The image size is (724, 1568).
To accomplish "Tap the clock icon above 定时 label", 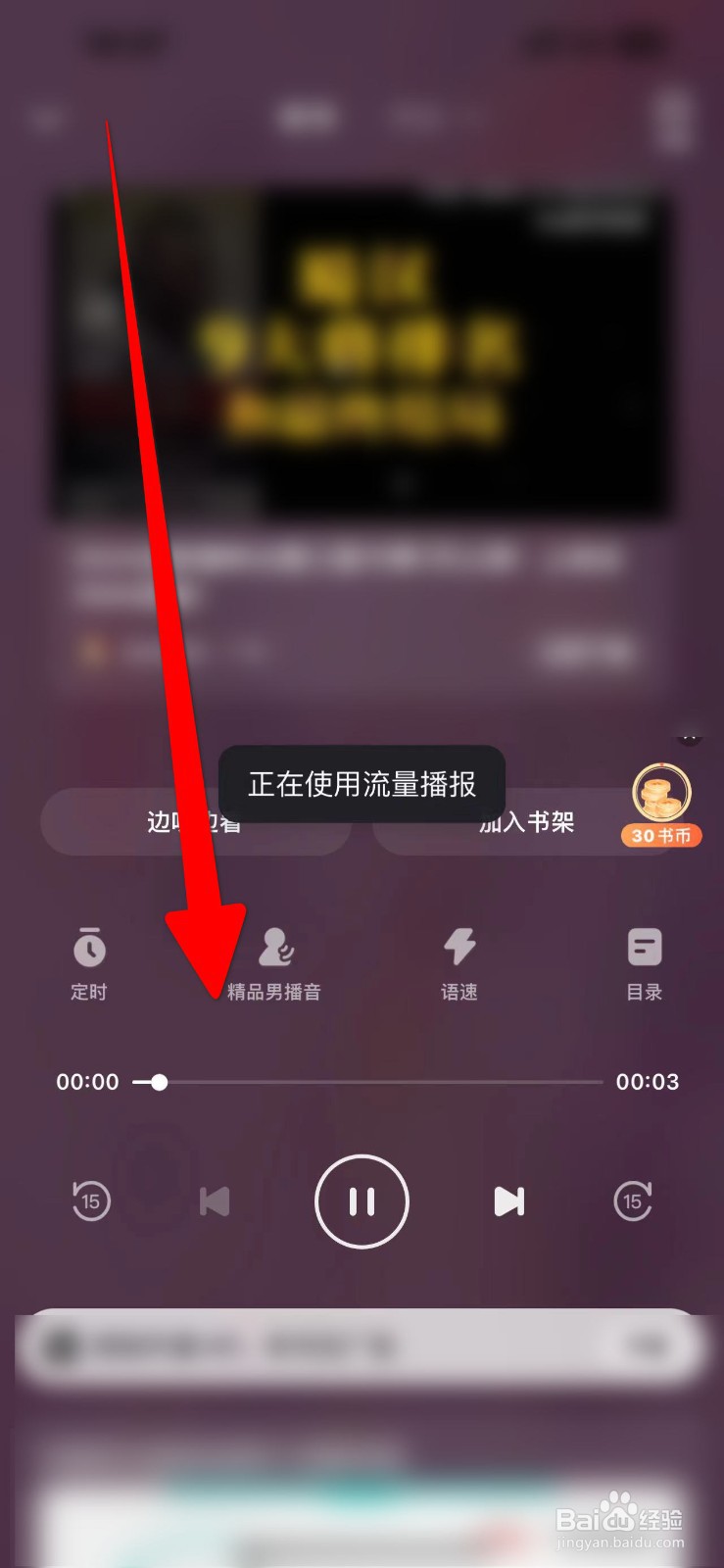I will [89, 946].
